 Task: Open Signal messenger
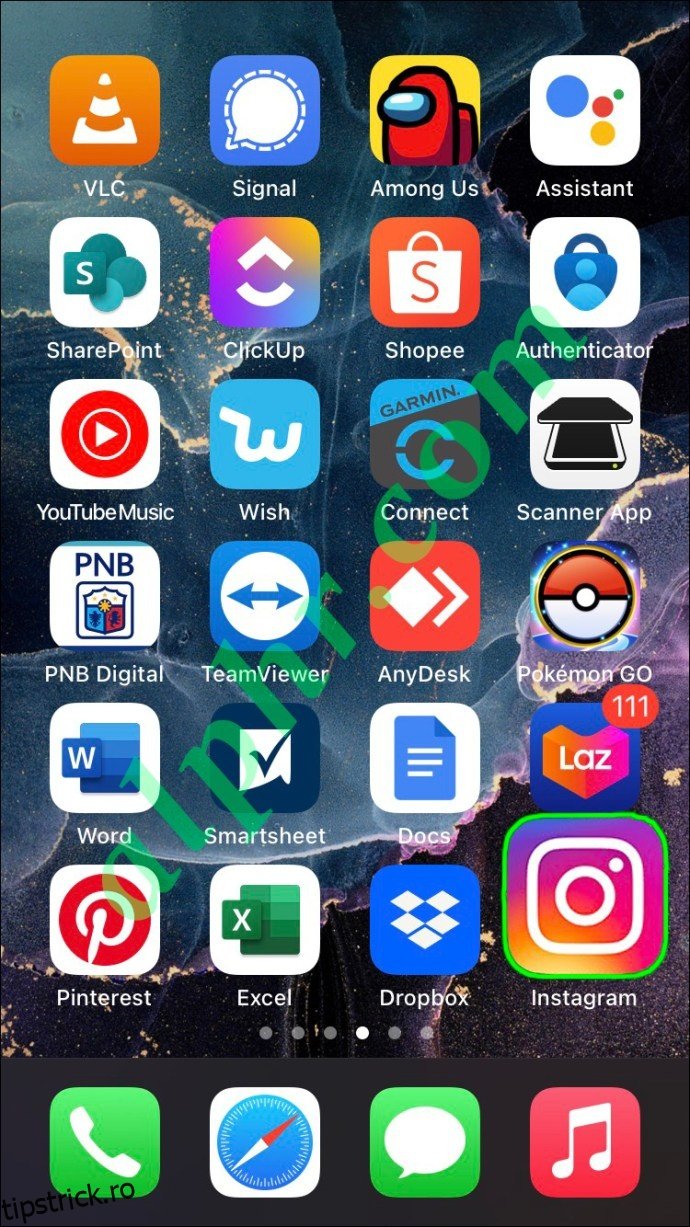tap(265, 110)
